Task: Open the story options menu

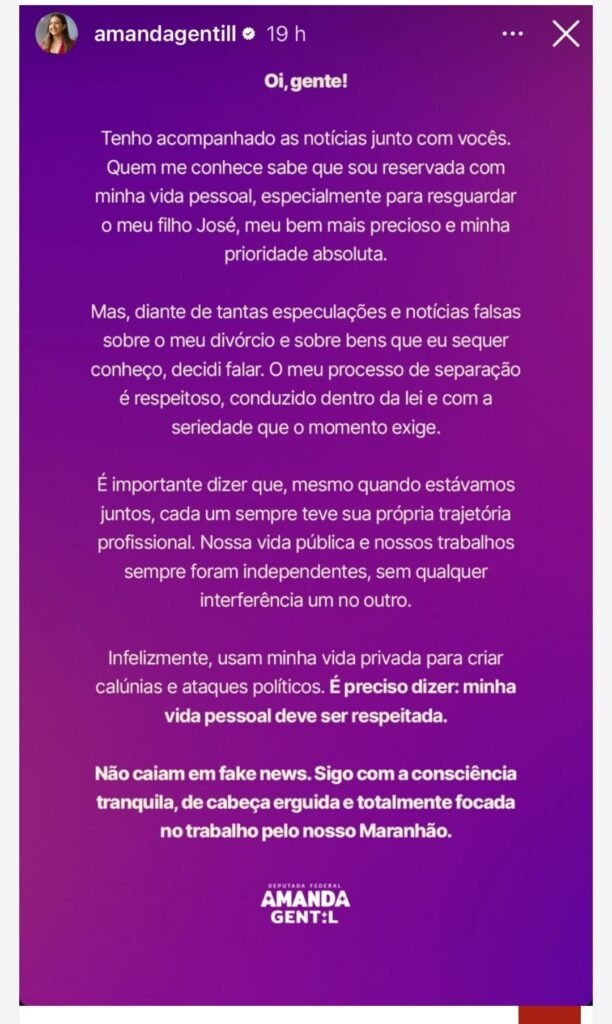Action: (x=512, y=34)
